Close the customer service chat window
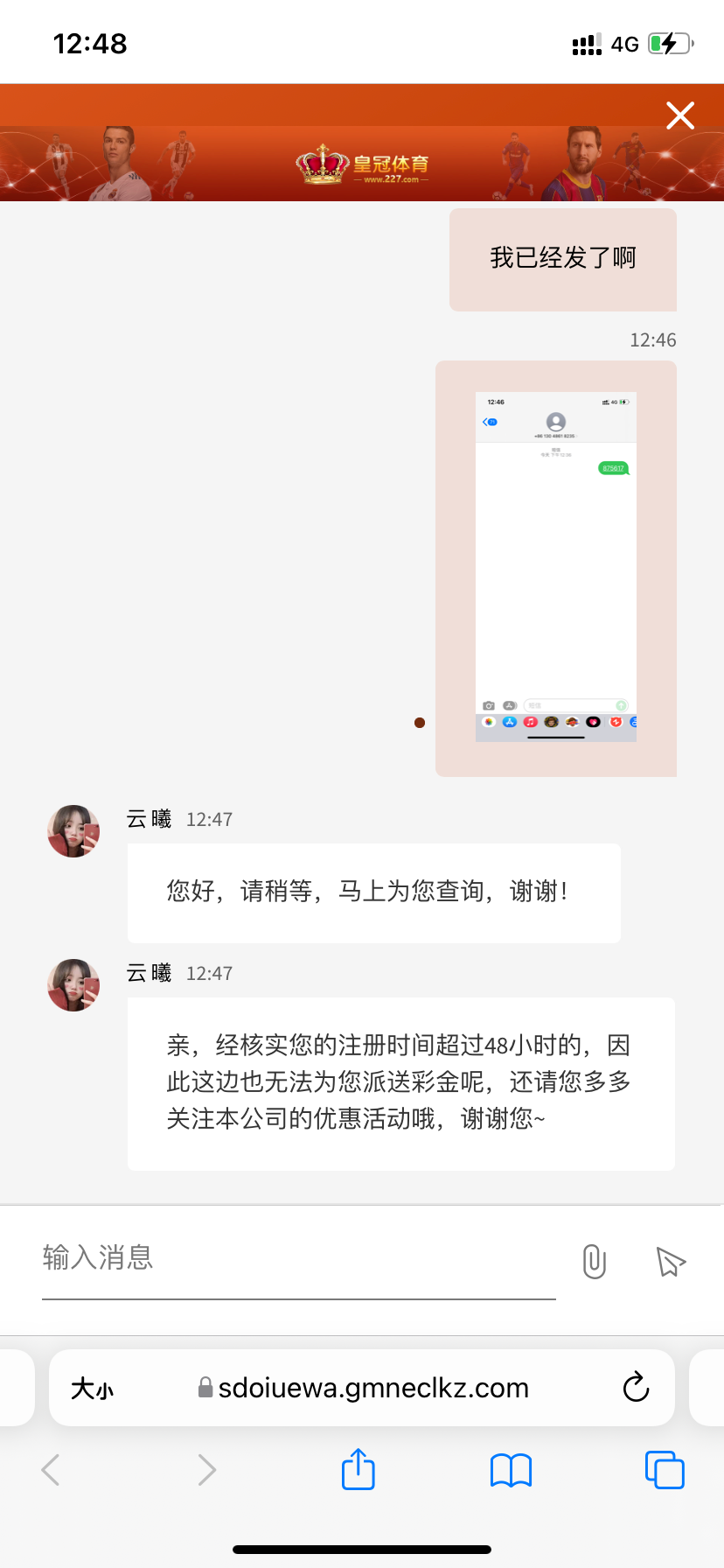 click(x=679, y=115)
